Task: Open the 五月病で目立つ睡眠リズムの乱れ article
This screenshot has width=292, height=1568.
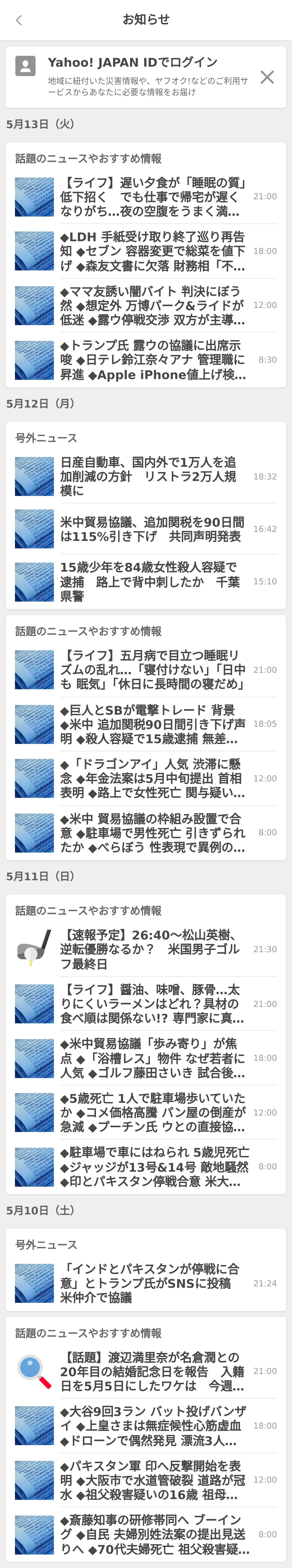Action: 152,670
